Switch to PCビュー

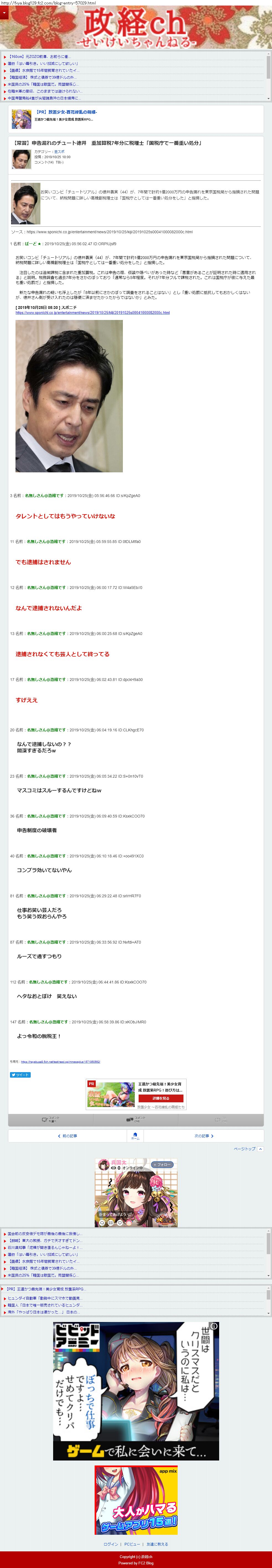[132, 1544]
